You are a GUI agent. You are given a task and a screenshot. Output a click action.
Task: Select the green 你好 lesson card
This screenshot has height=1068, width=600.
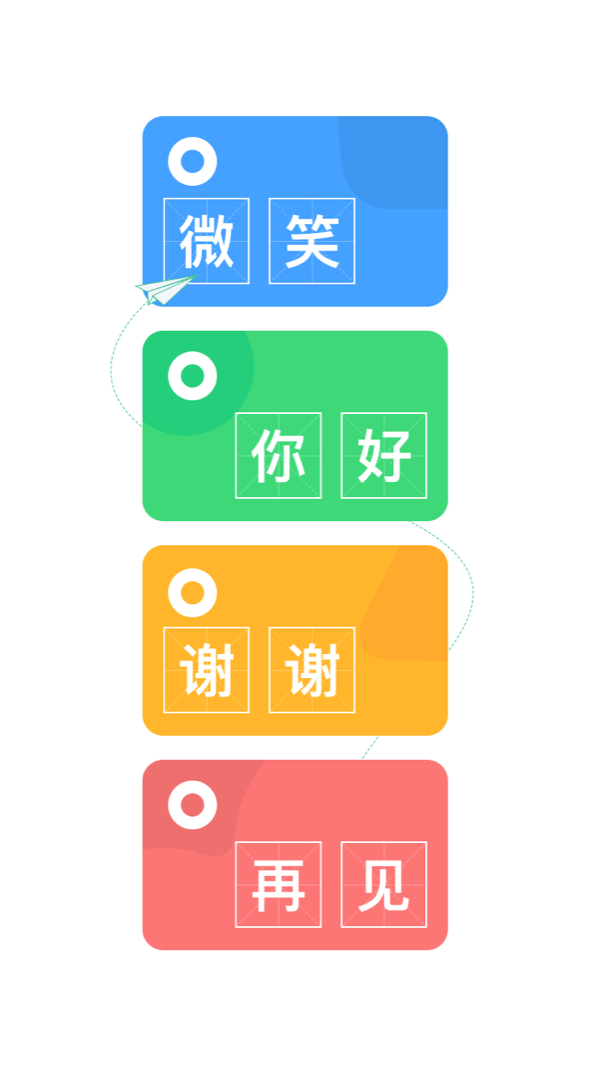(x=295, y=426)
